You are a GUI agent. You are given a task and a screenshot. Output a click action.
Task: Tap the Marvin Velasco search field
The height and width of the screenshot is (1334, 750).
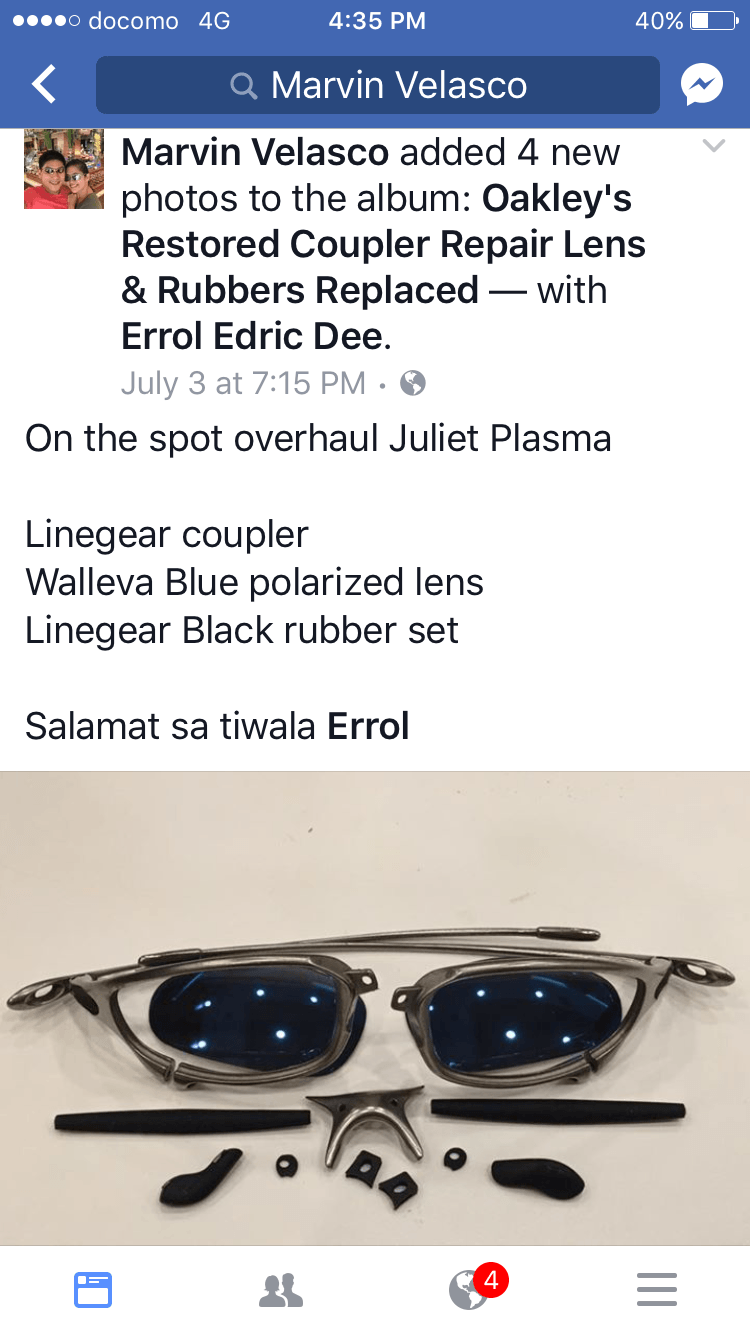coord(378,85)
